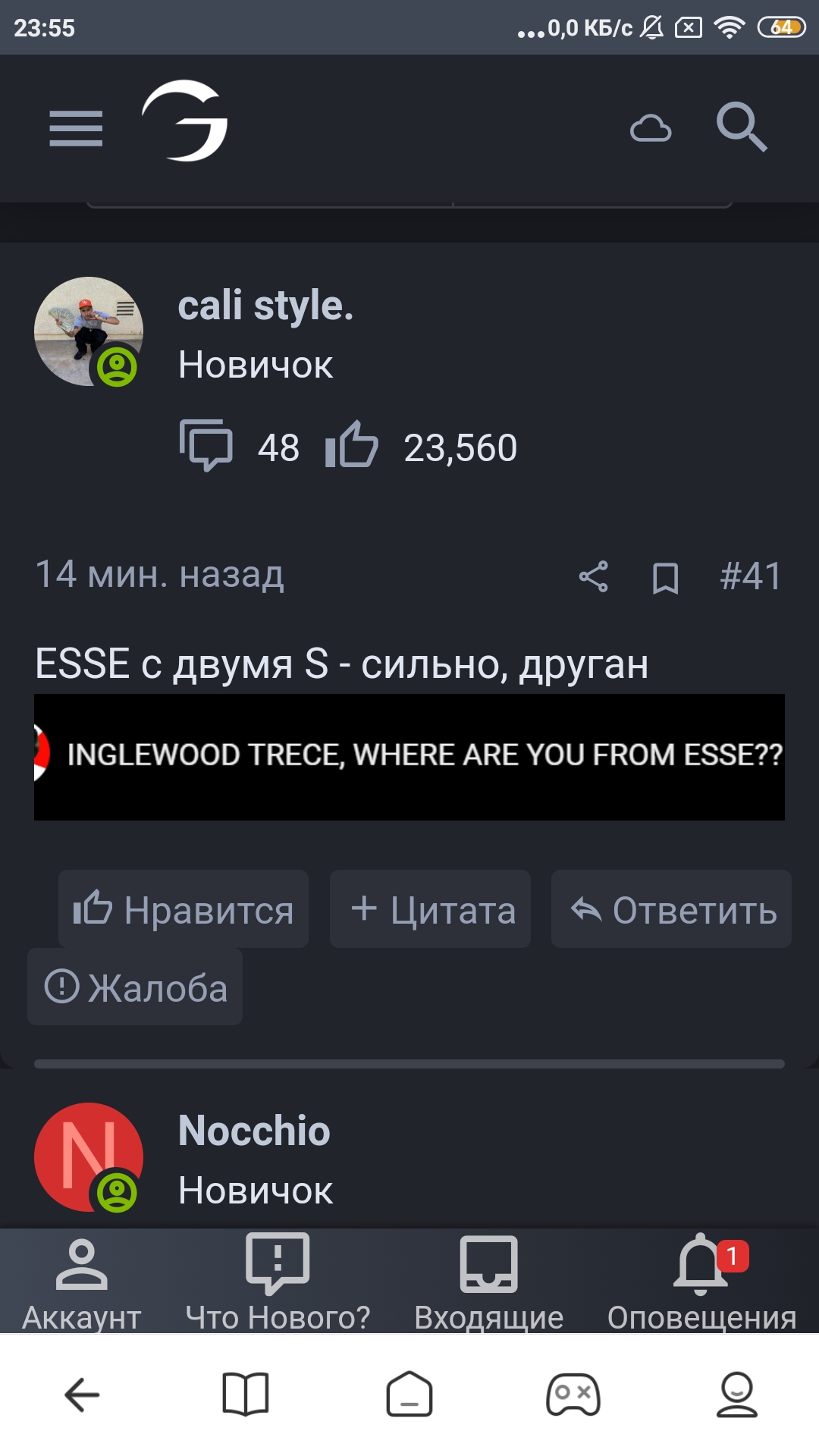Open the Что Нового? tab
This screenshot has height=1456, width=819.
click(278, 1283)
